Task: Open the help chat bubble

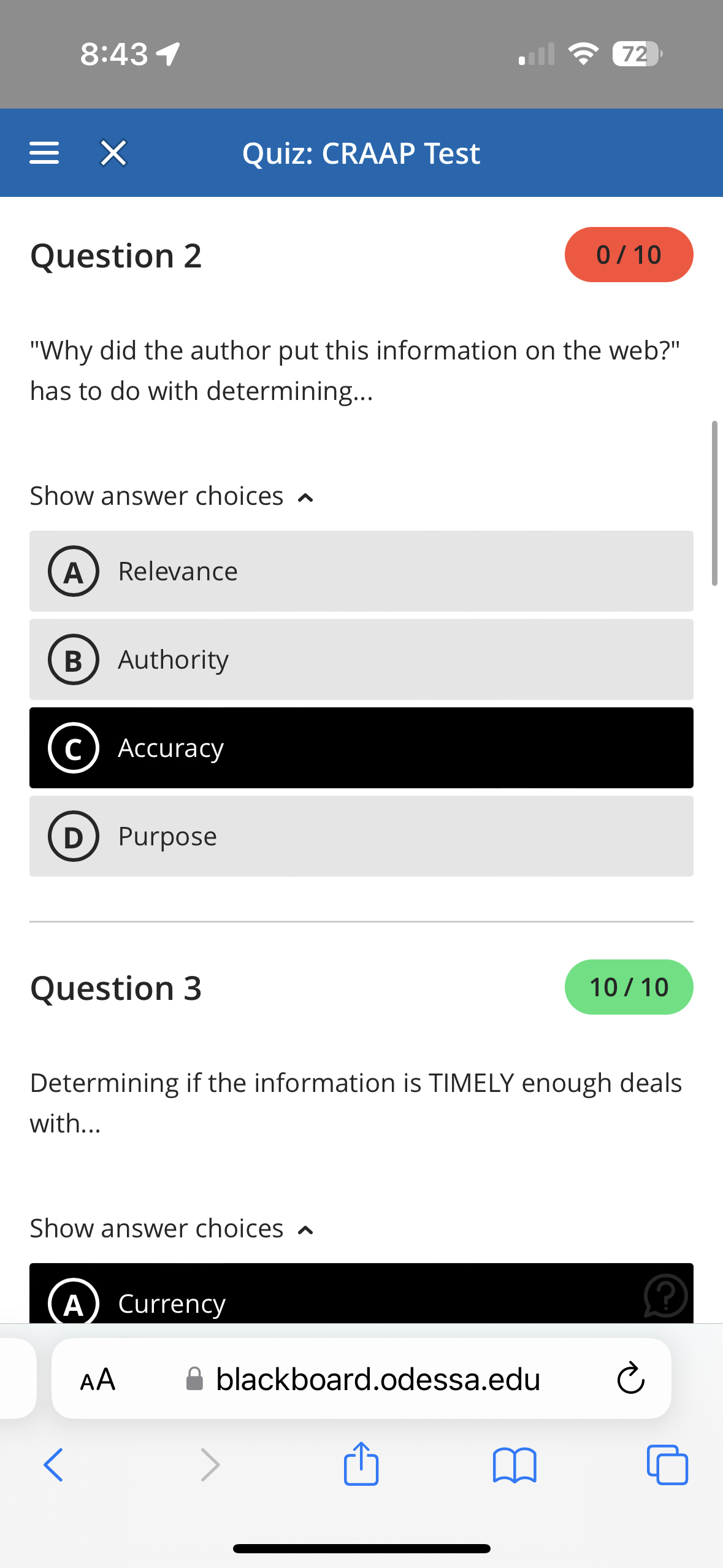Action: pyautogui.click(x=665, y=1296)
